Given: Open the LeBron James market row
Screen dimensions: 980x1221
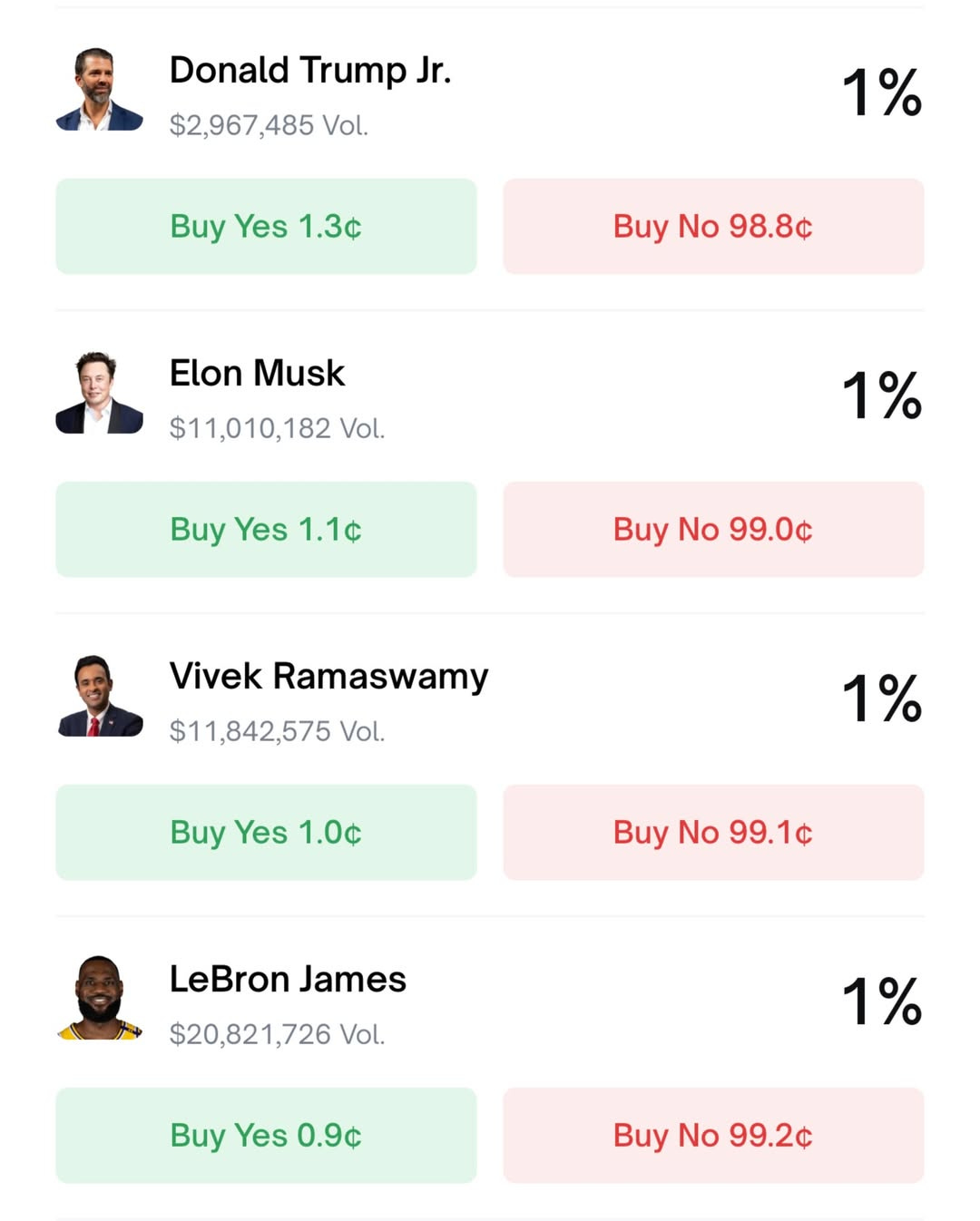Looking at the screenshot, I should tap(288, 980).
